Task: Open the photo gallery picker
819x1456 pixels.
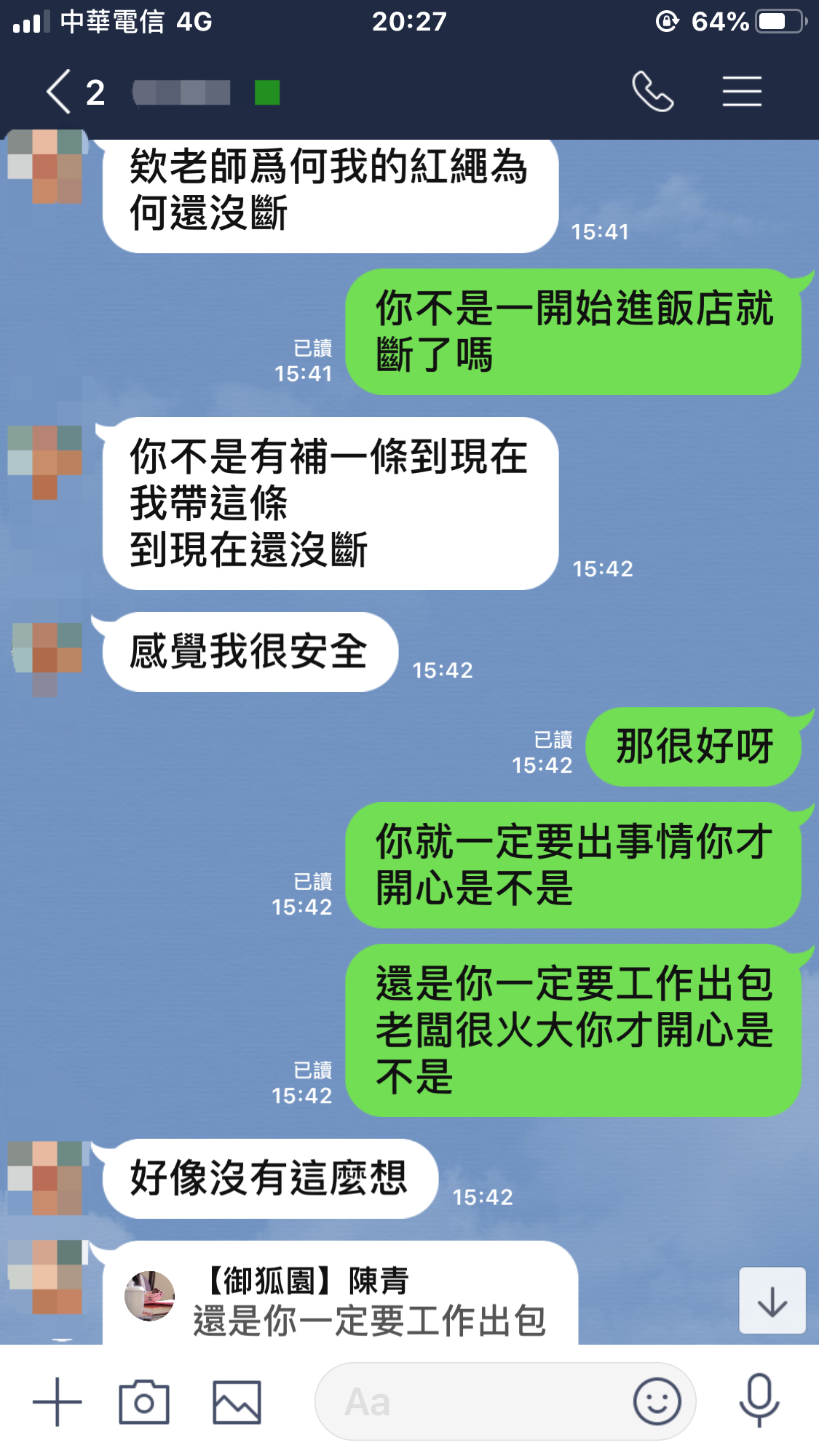Action: tap(237, 1401)
